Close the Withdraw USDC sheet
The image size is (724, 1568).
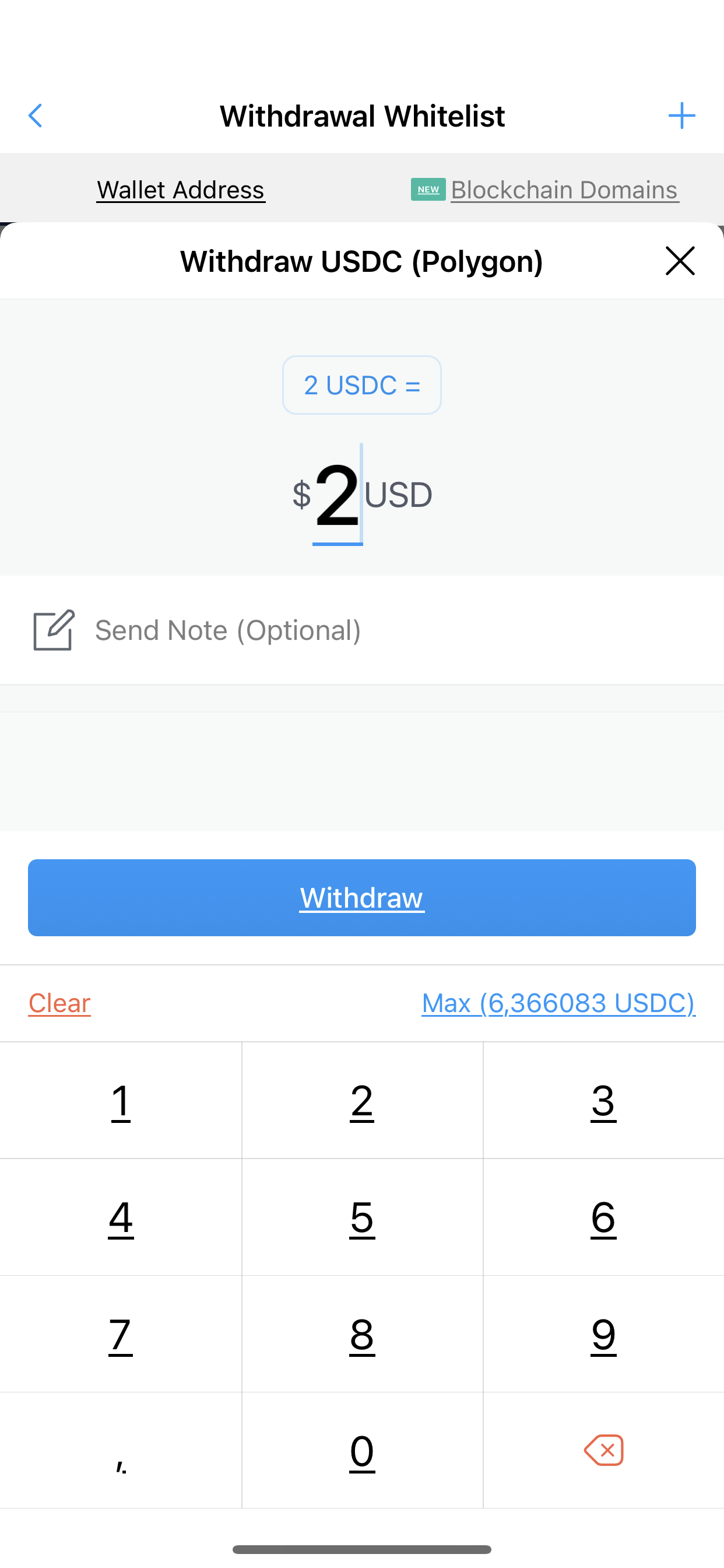click(x=680, y=261)
